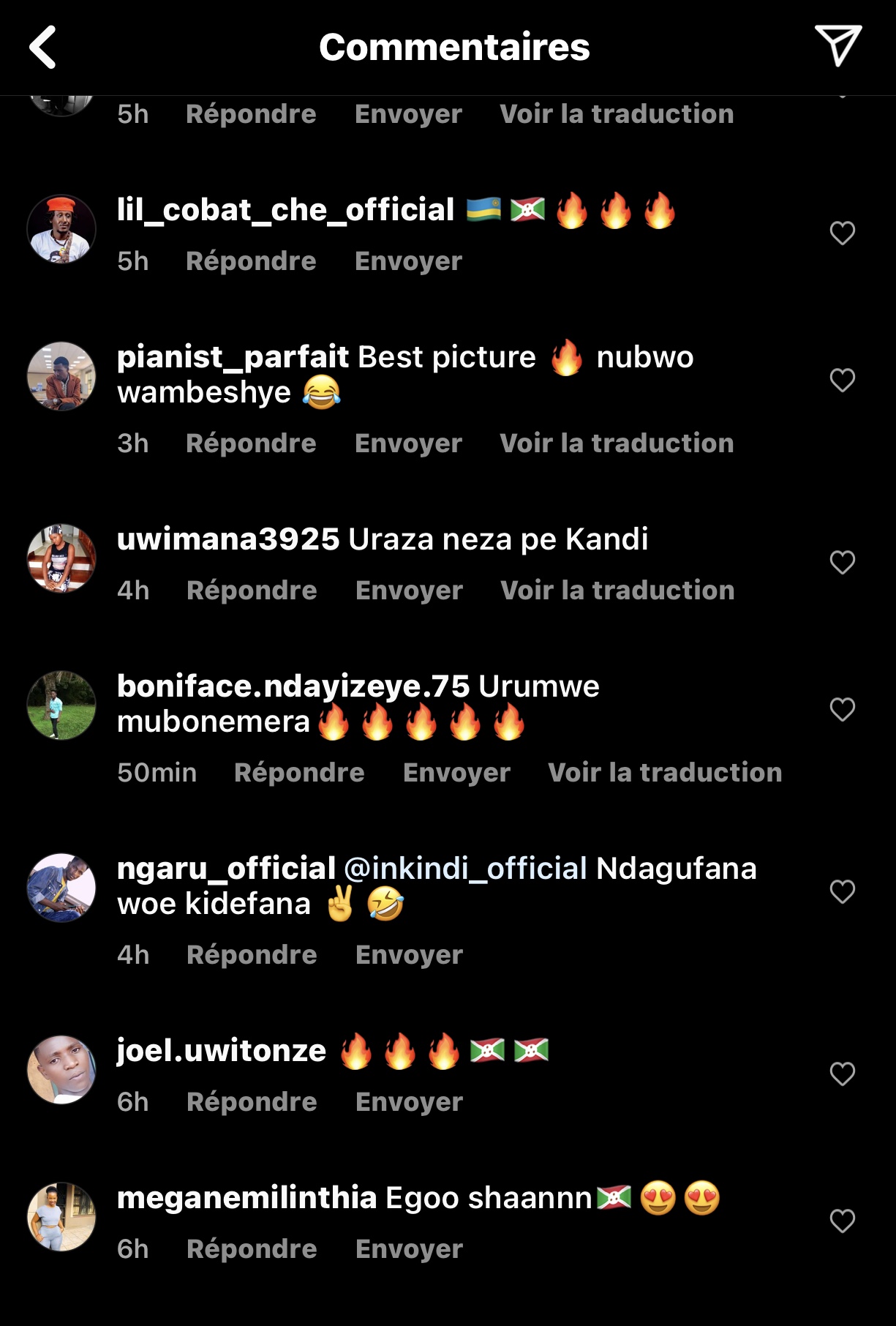This screenshot has width=896, height=1326.
Task: Like joel.uwitonze's comment
Action: (x=842, y=1074)
